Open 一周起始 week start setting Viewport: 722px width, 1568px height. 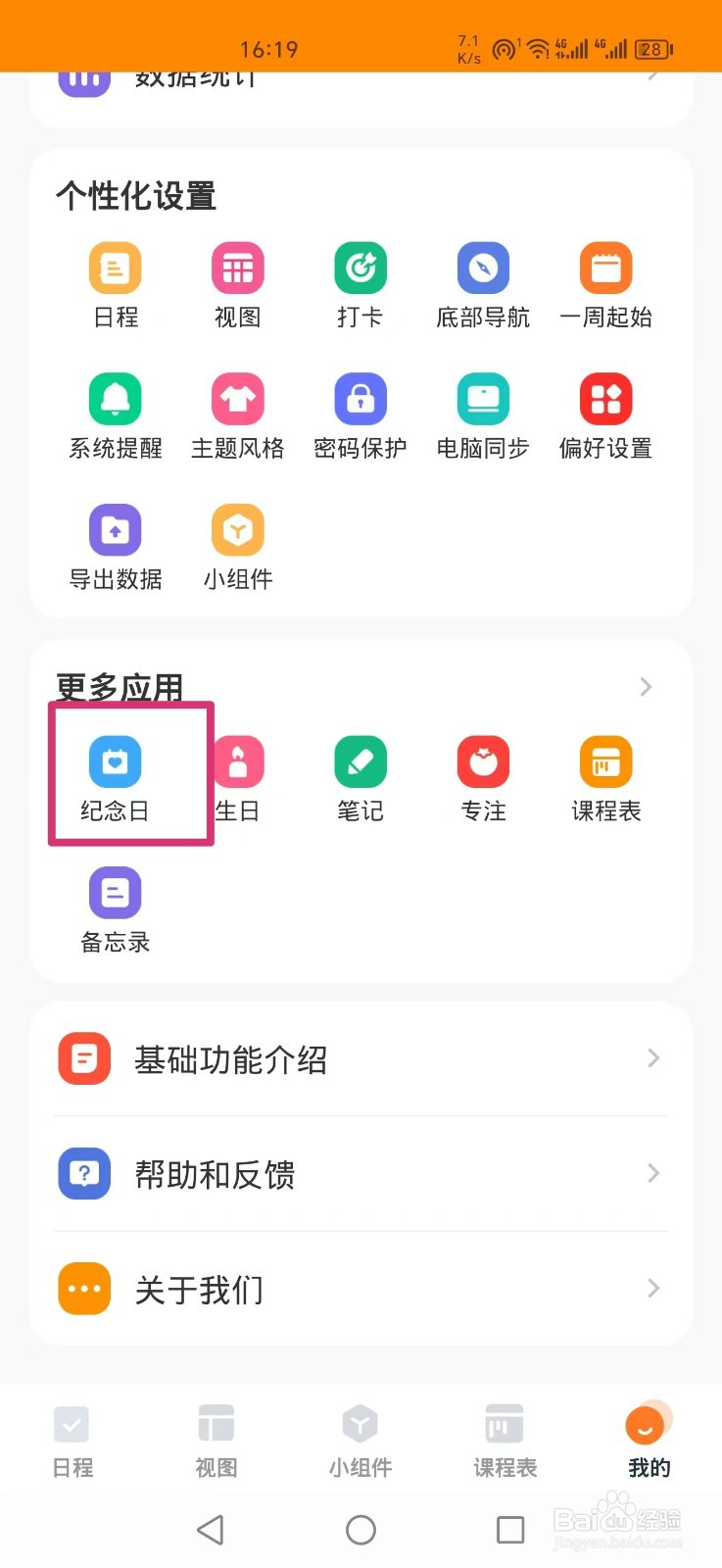[604, 284]
